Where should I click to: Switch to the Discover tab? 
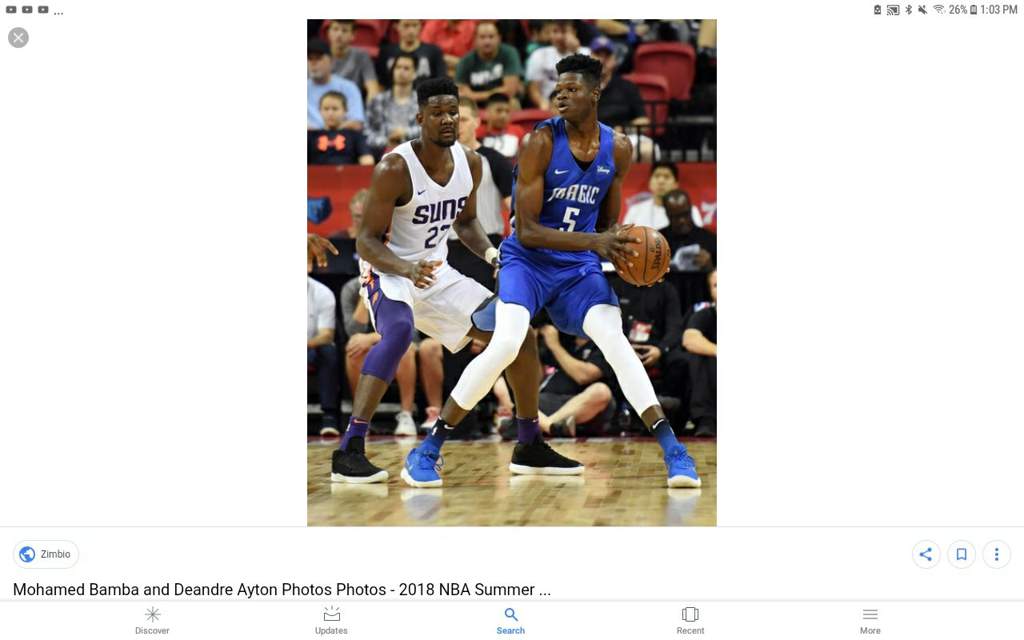(152, 620)
